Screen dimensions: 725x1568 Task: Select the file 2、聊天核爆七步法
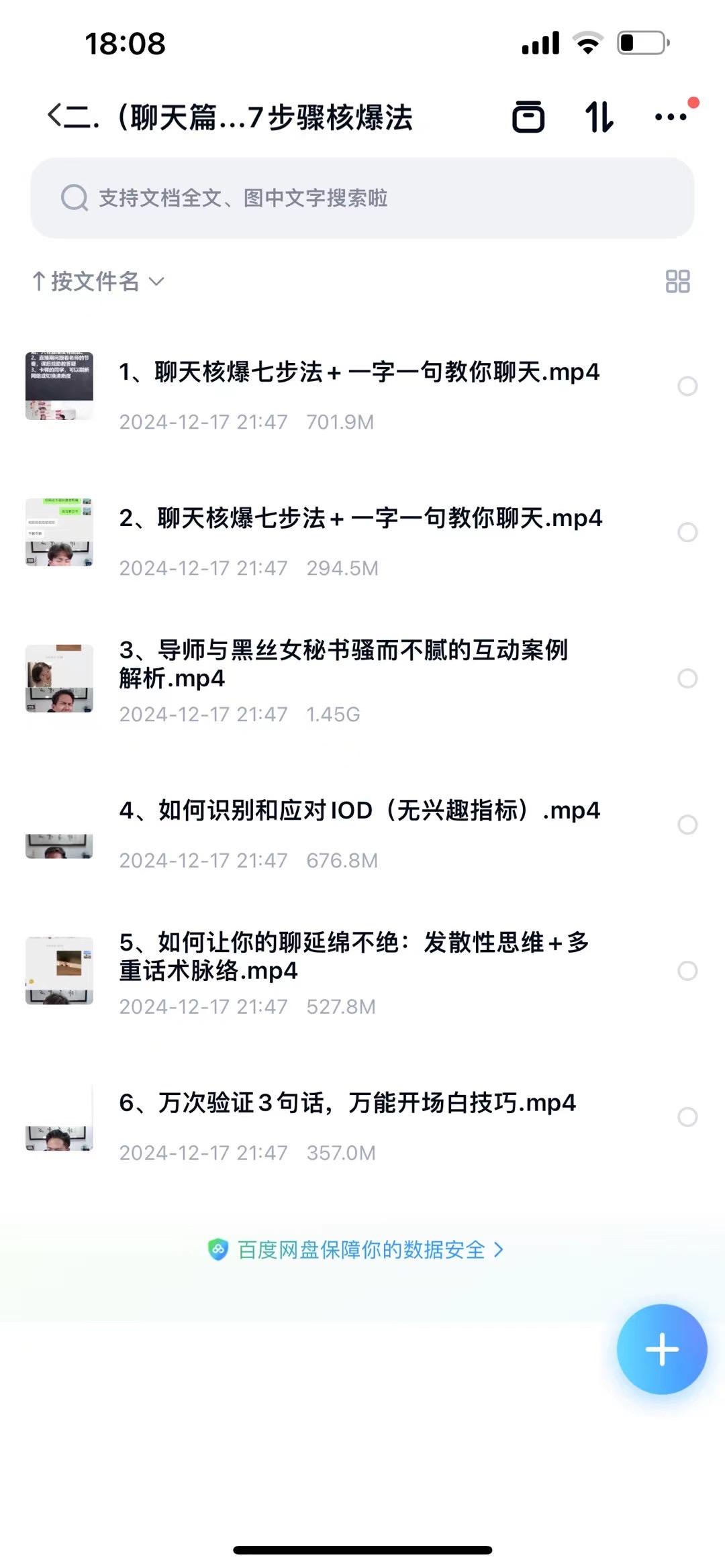(x=687, y=532)
